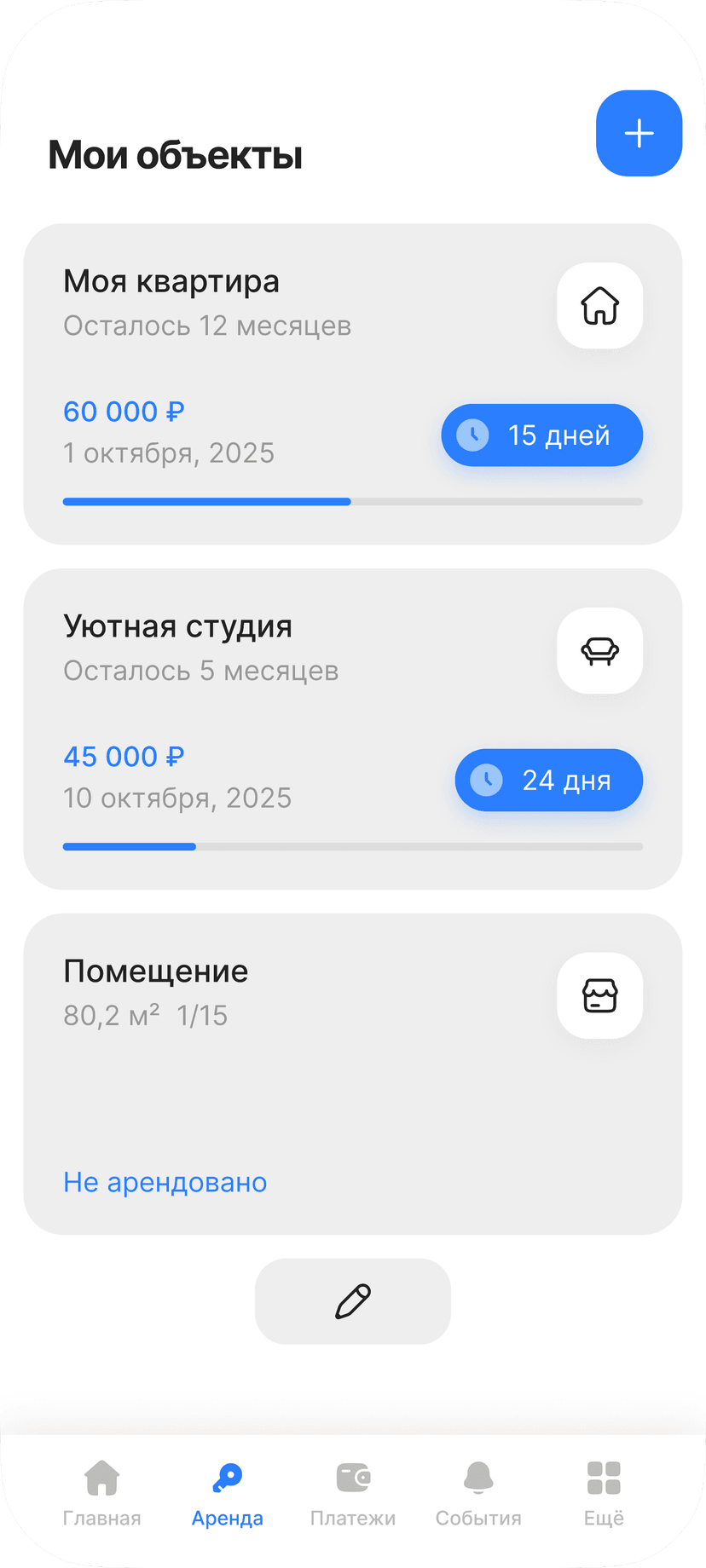The width and height of the screenshot is (706, 1568).
Task: Select the house icon on Моя квартира card
Action: (599, 307)
